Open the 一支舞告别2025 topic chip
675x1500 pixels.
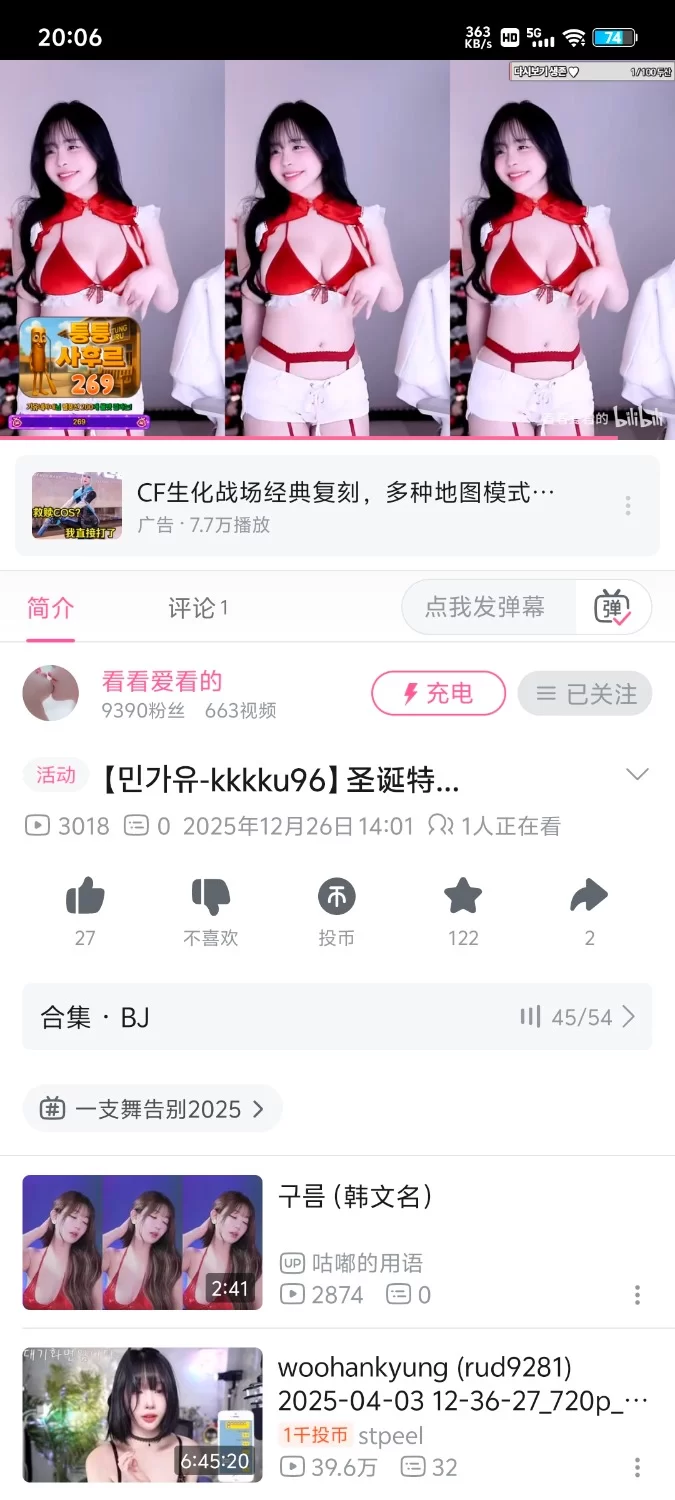coord(153,1109)
